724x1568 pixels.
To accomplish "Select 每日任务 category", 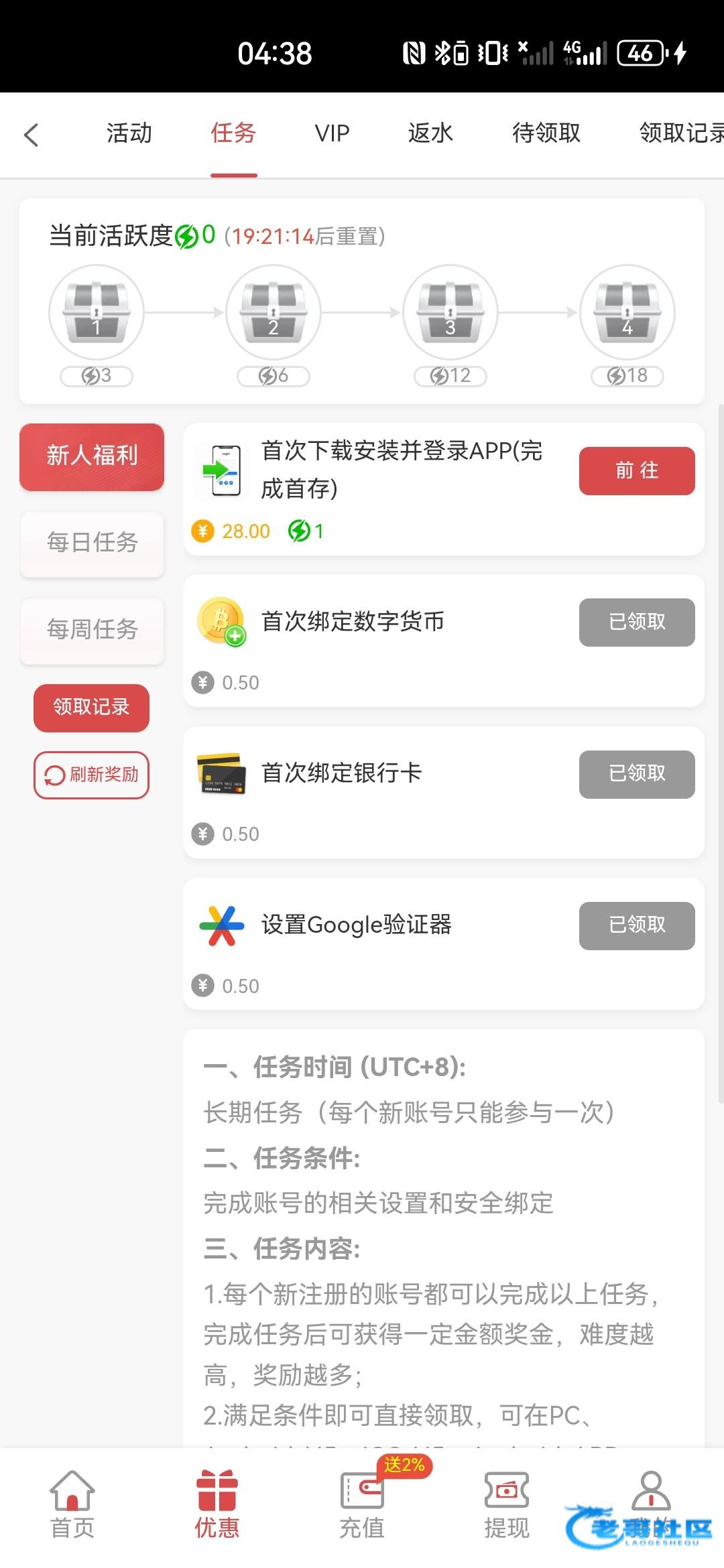I will point(92,543).
